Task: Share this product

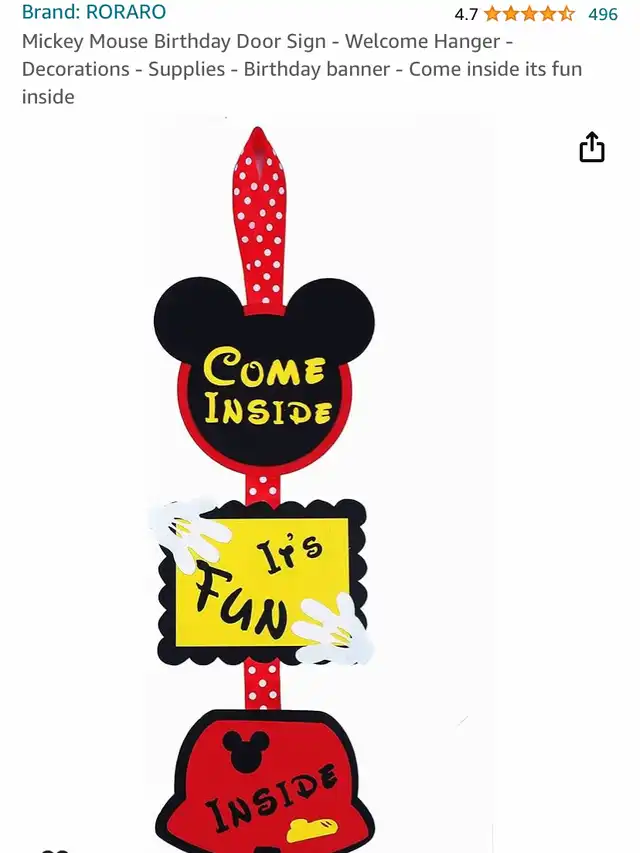Action: pyautogui.click(x=592, y=148)
